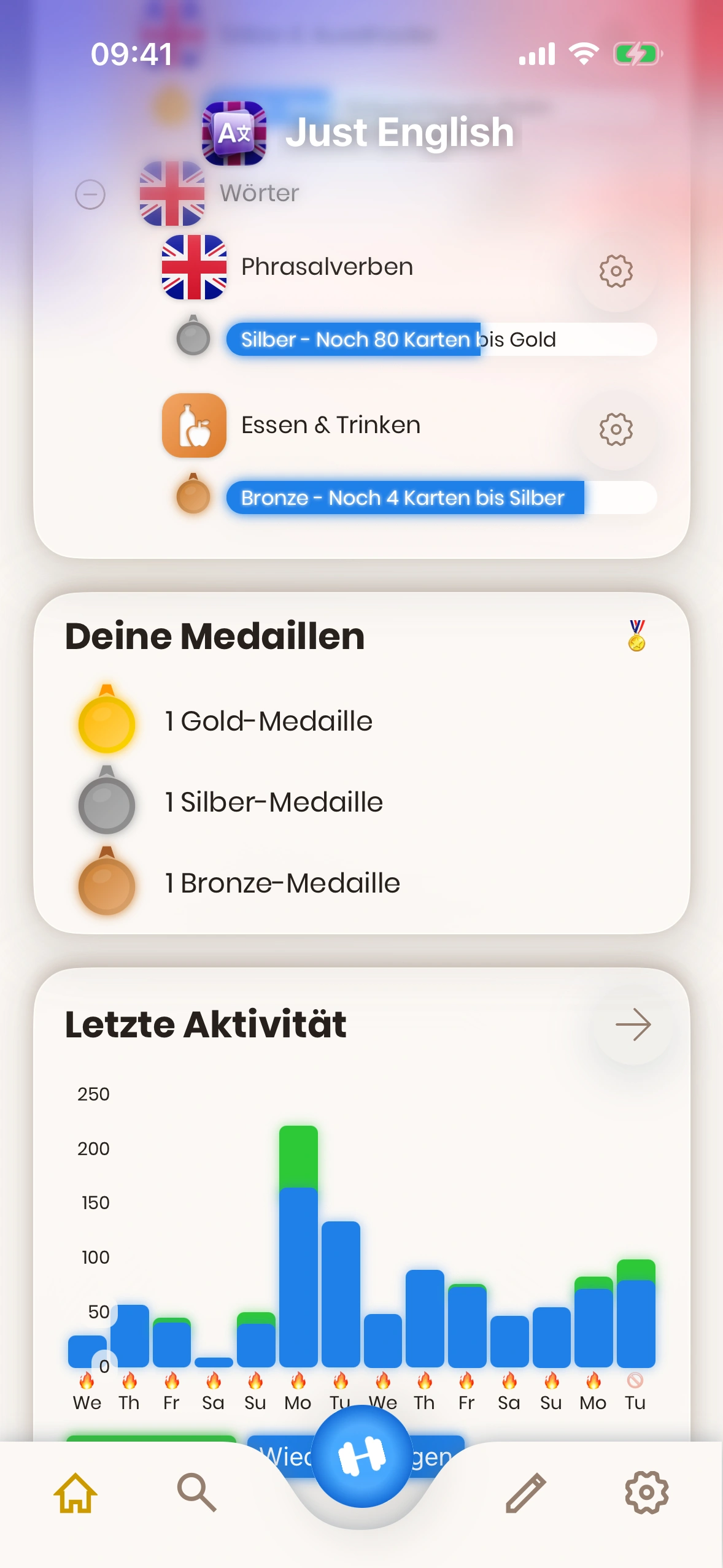Viewport: 723px width, 1568px height.
Task: Open the Phrasalverben deck
Action: point(327,267)
